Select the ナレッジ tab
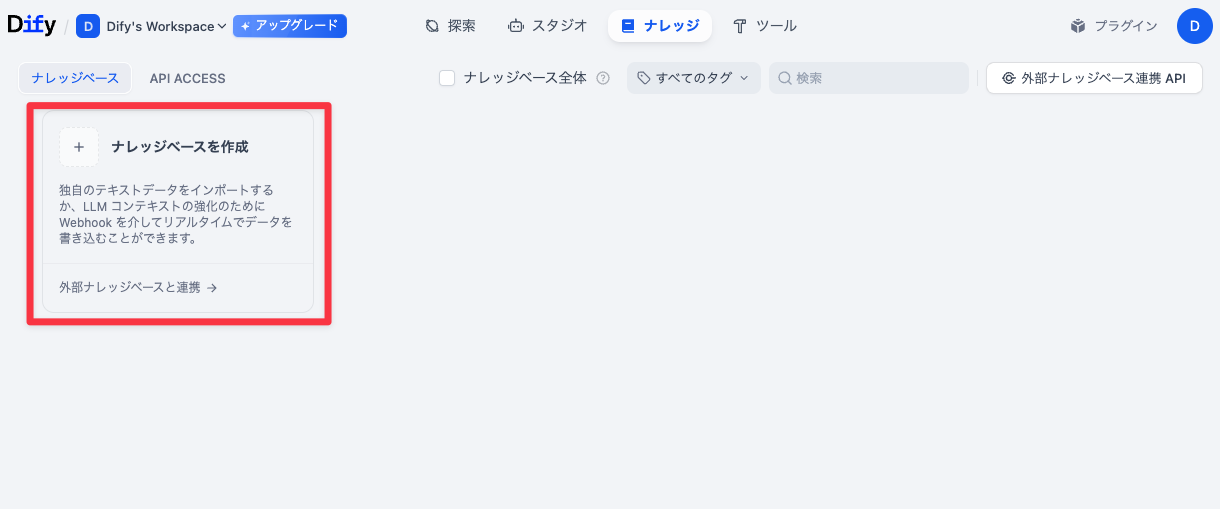The height and width of the screenshot is (509, 1220). [x=659, y=26]
